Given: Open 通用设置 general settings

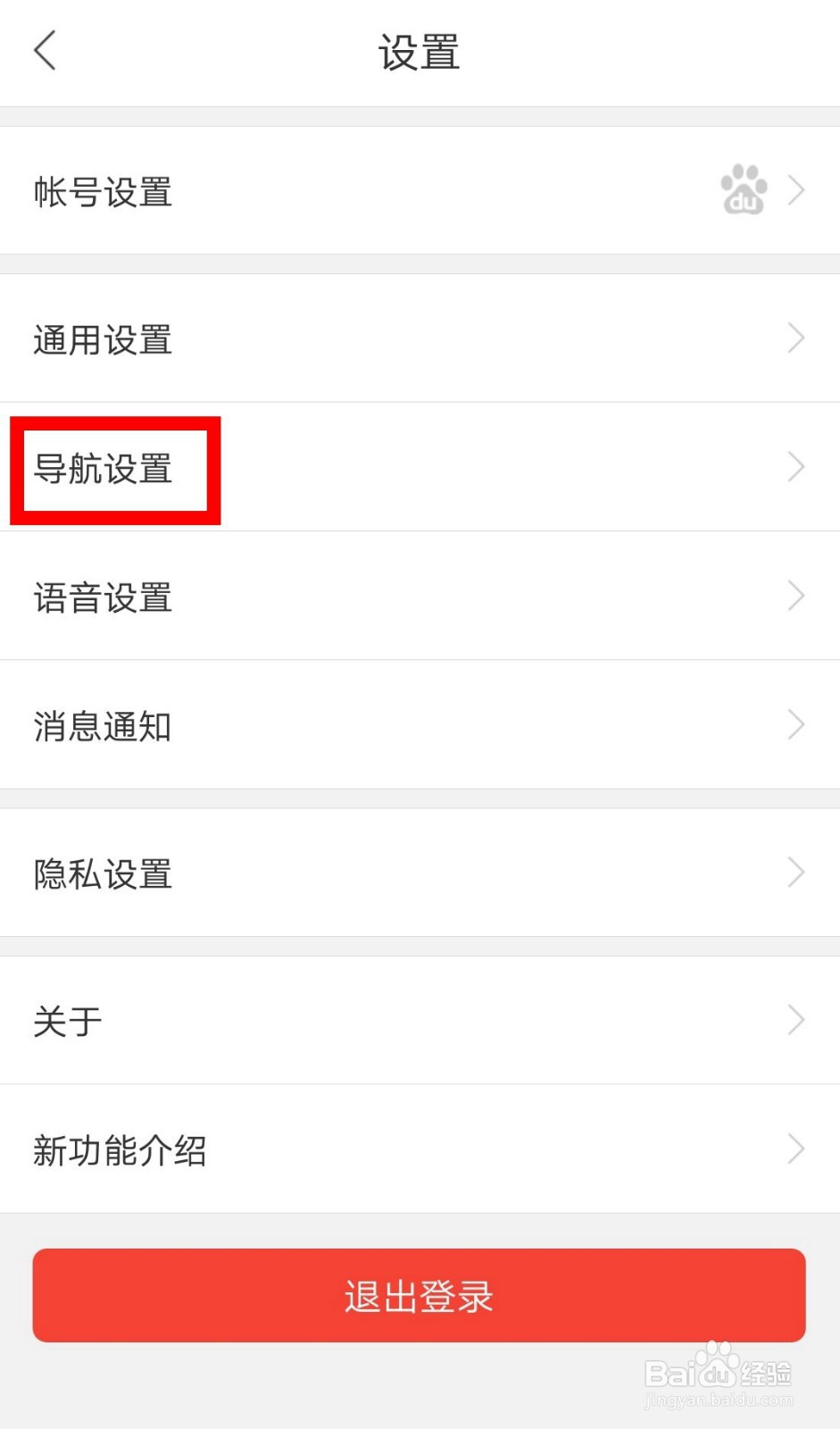Looking at the screenshot, I should click(102, 338).
